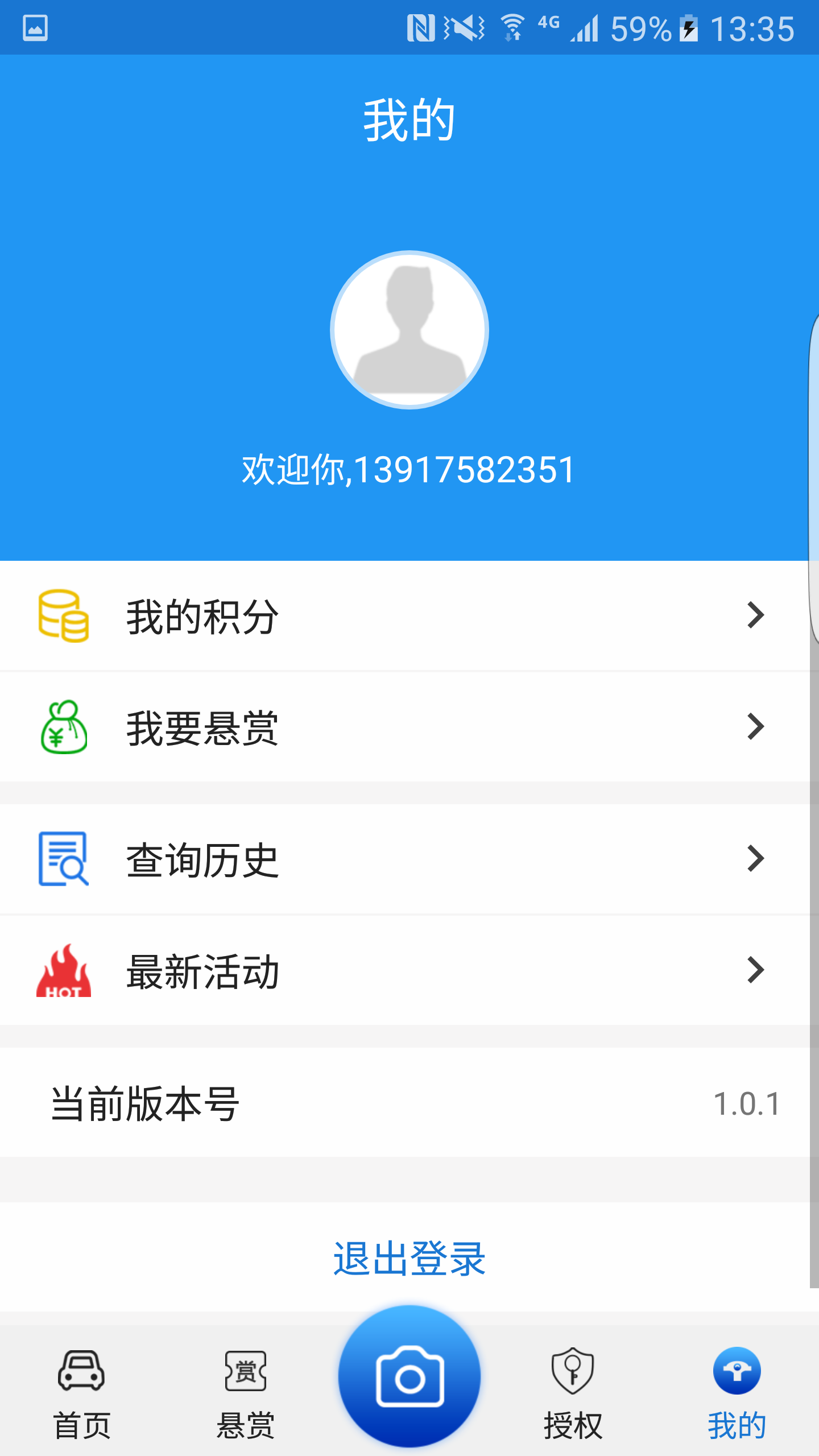This screenshot has width=819, height=1456.
Task: Select the 我的 tab
Action: [x=737, y=1393]
